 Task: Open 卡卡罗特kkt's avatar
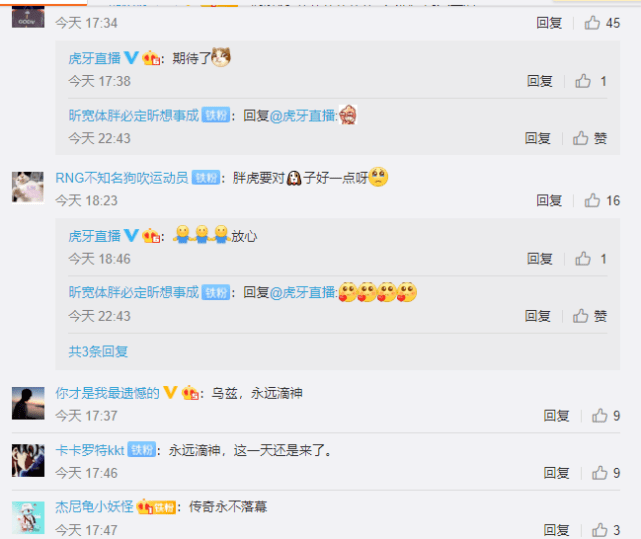click(27, 458)
